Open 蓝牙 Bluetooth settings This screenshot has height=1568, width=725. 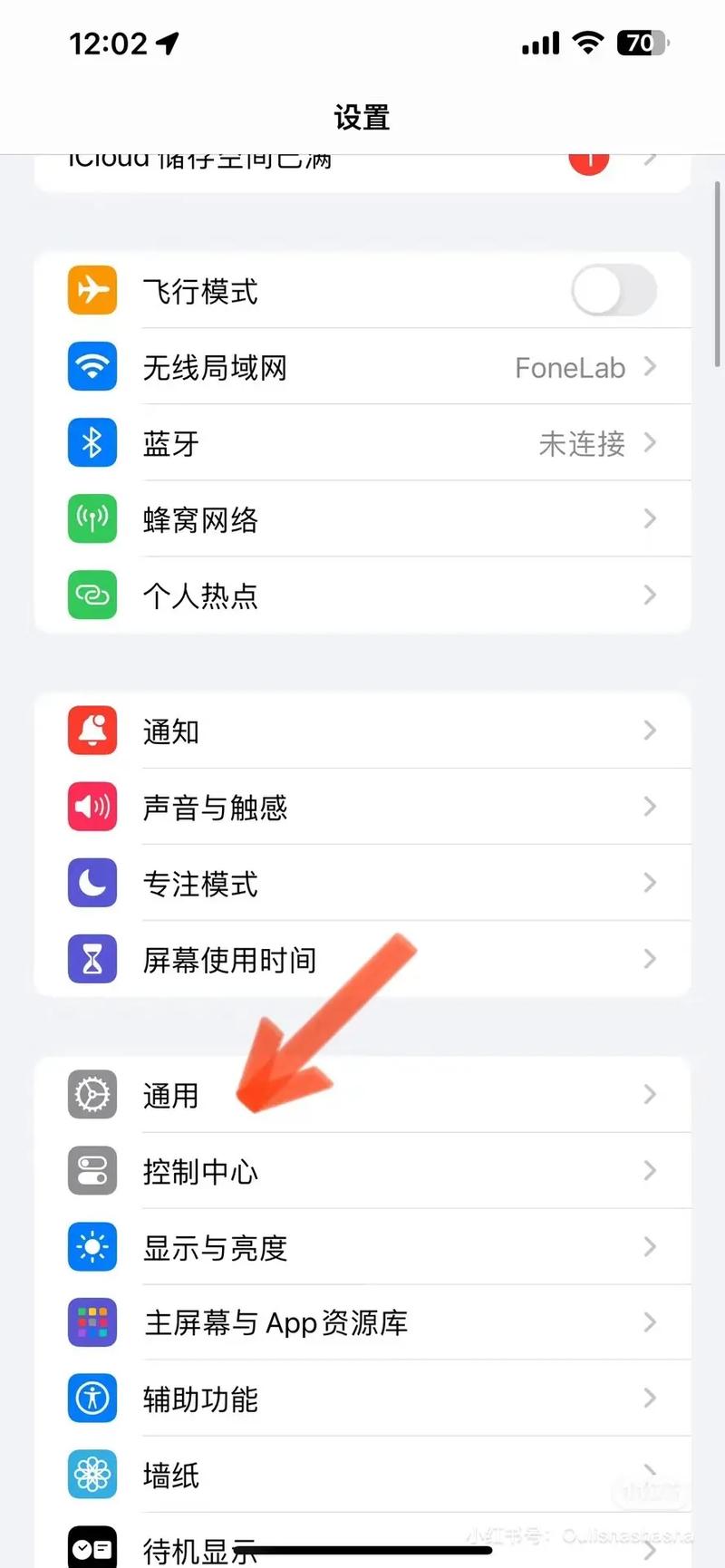pos(362,443)
